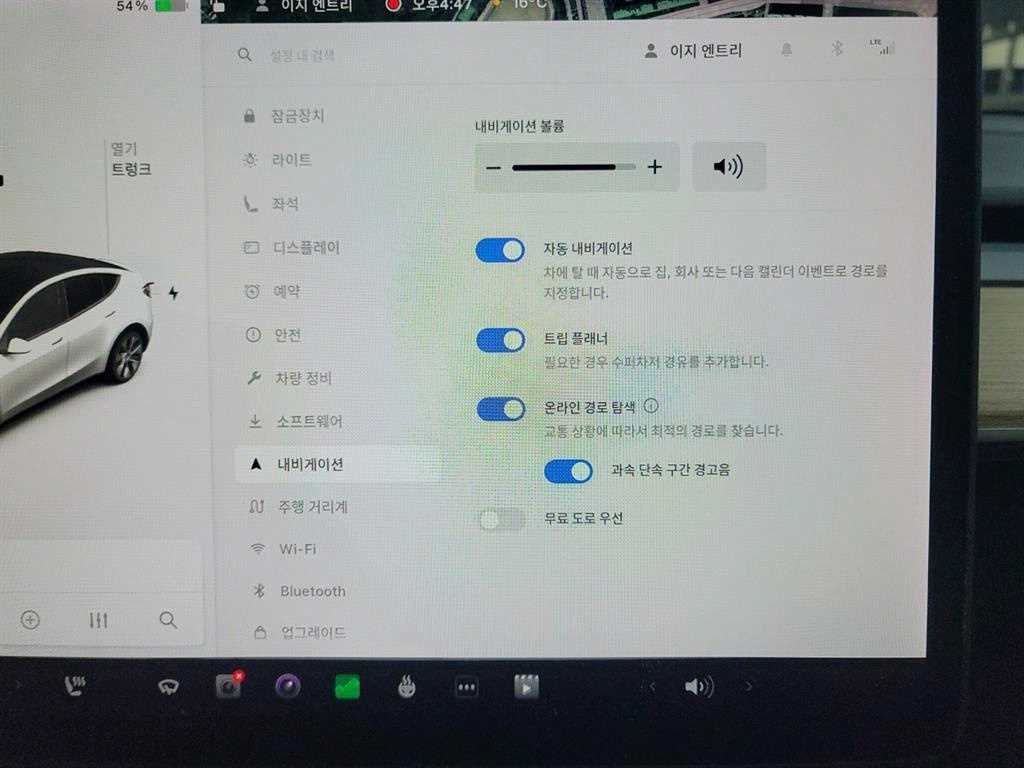Open 이지 엔트리 profile selector
This screenshot has width=1024, height=768.
click(694, 51)
